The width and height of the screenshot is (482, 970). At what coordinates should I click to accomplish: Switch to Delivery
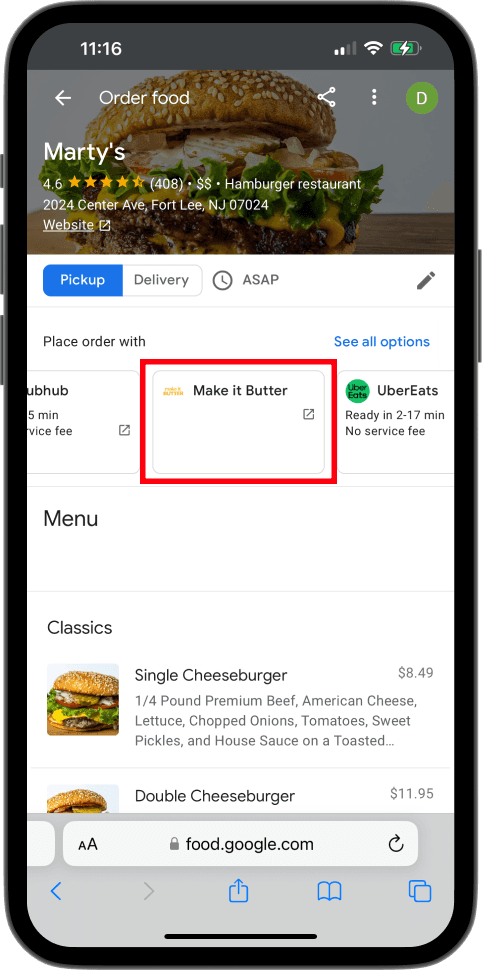pos(161,280)
